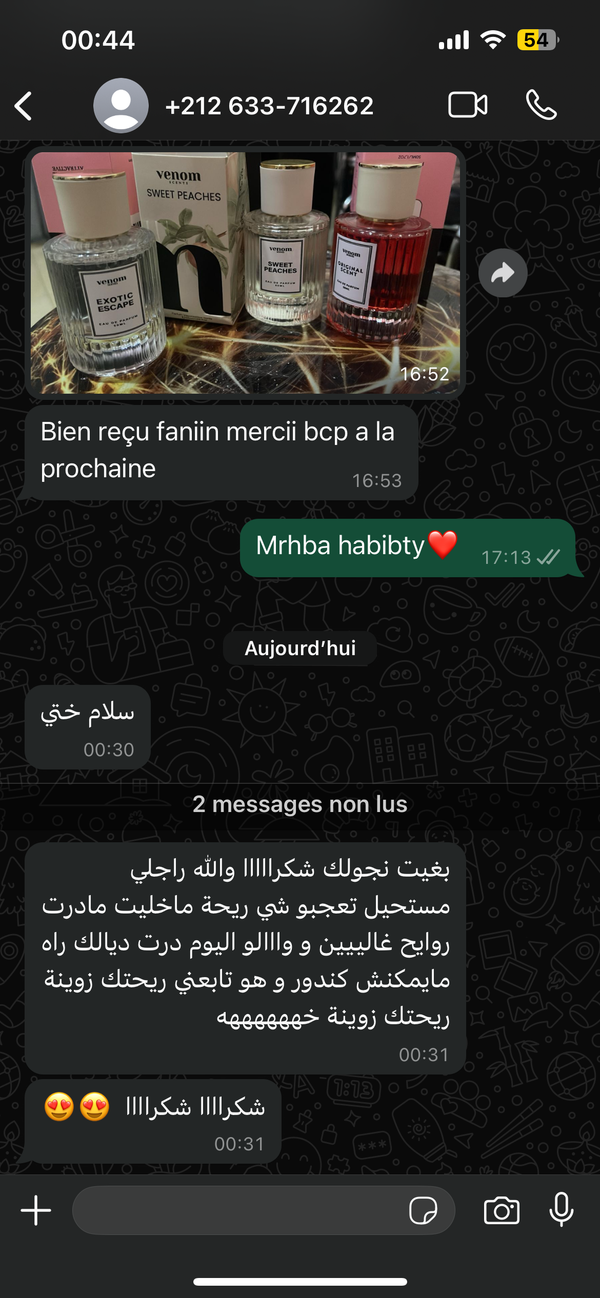The width and height of the screenshot is (600, 1298).
Task: Open the camera to take a photo
Action: (501, 1211)
